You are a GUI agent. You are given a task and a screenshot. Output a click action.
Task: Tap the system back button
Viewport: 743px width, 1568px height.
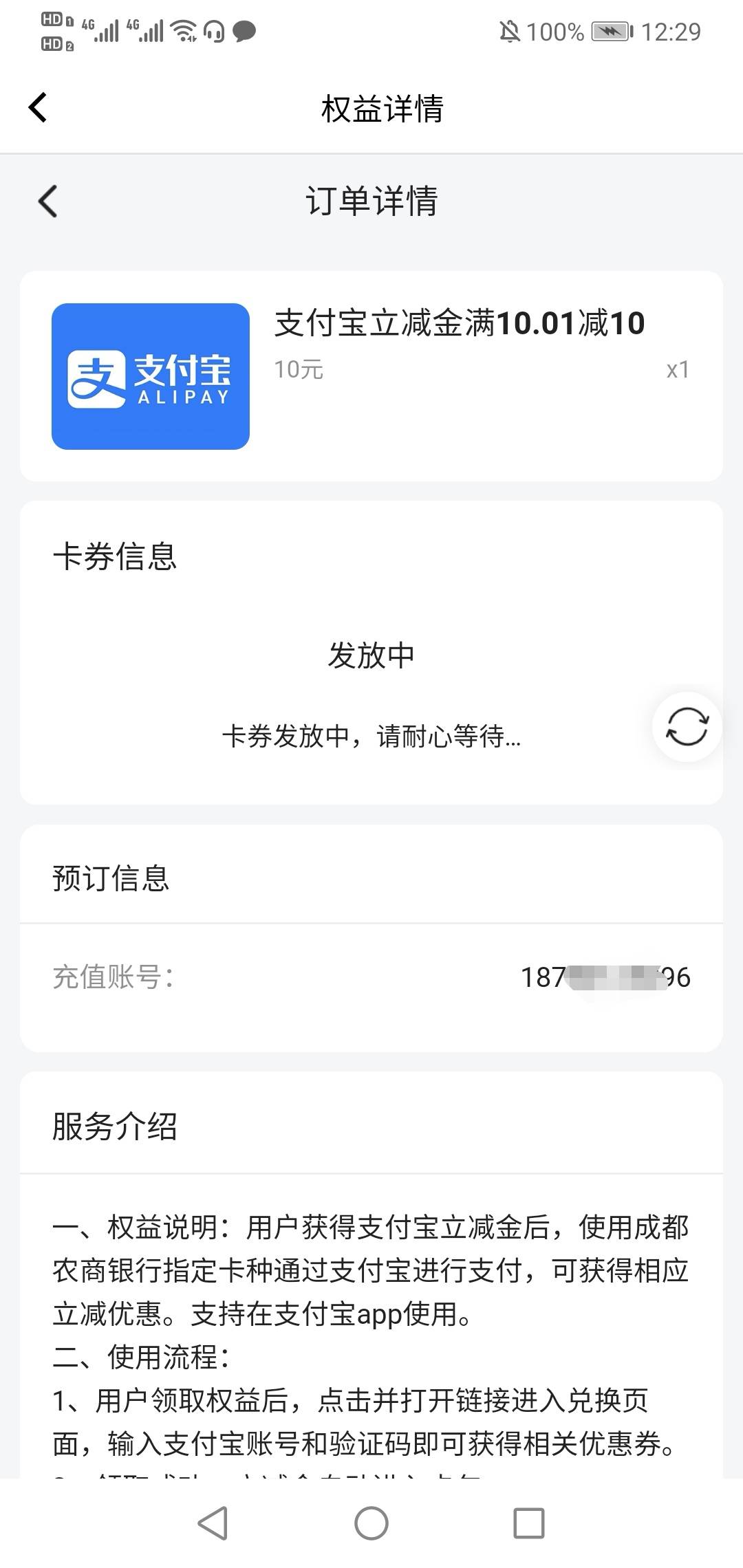click(x=213, y=1523)
